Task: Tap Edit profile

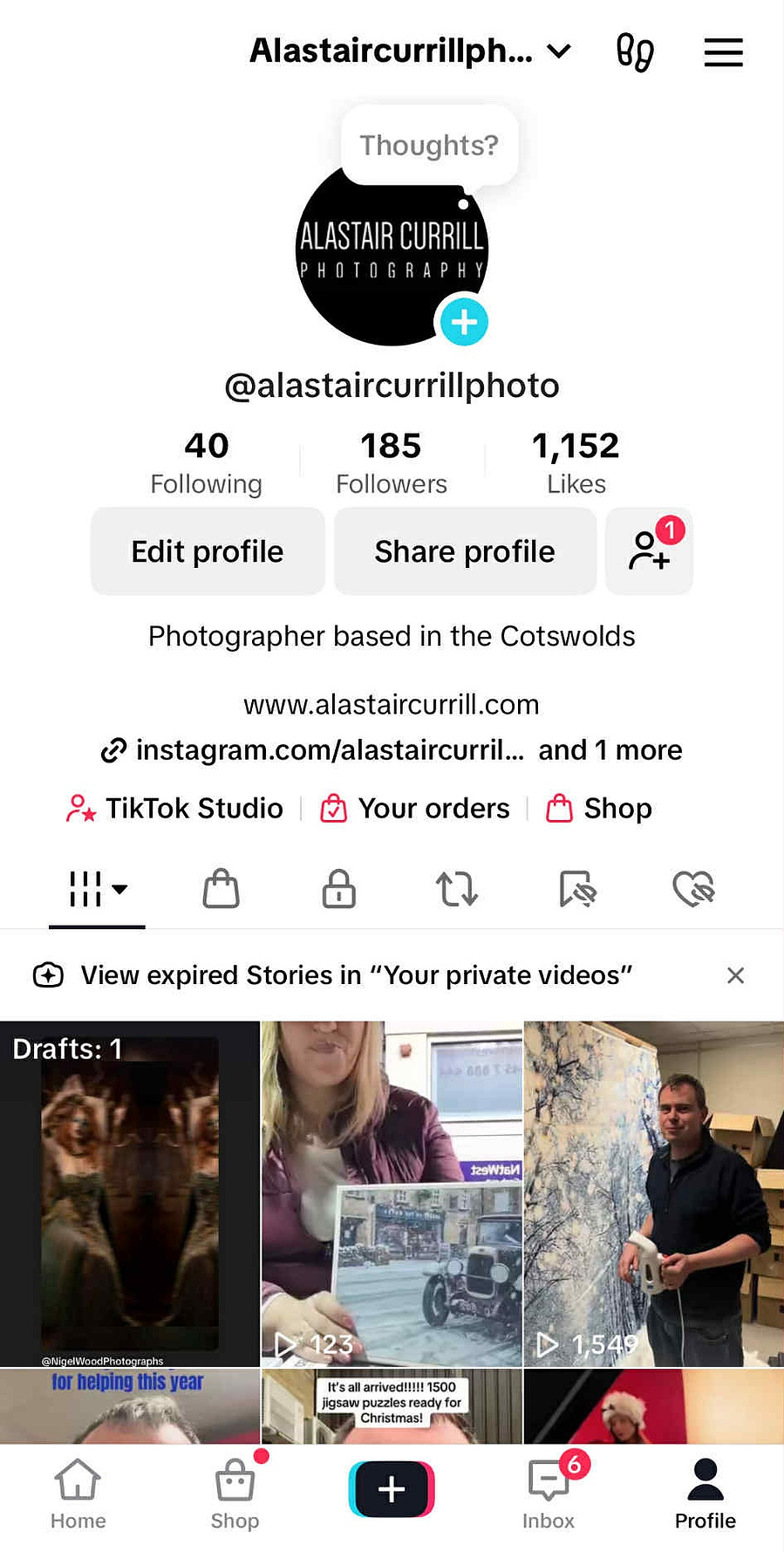Action: click(208, 551)
